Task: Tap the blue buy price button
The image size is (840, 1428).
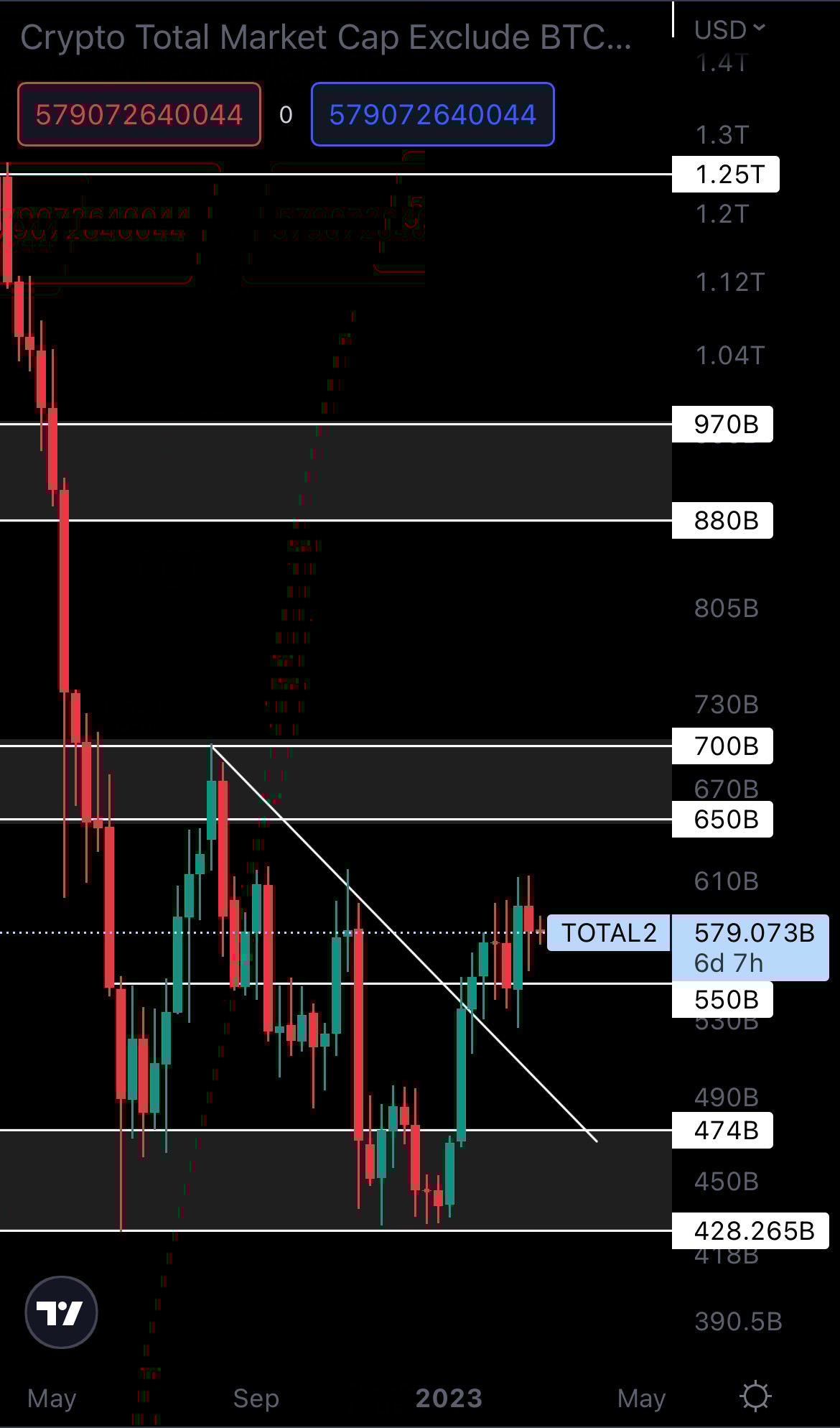Action: [432, 115]
